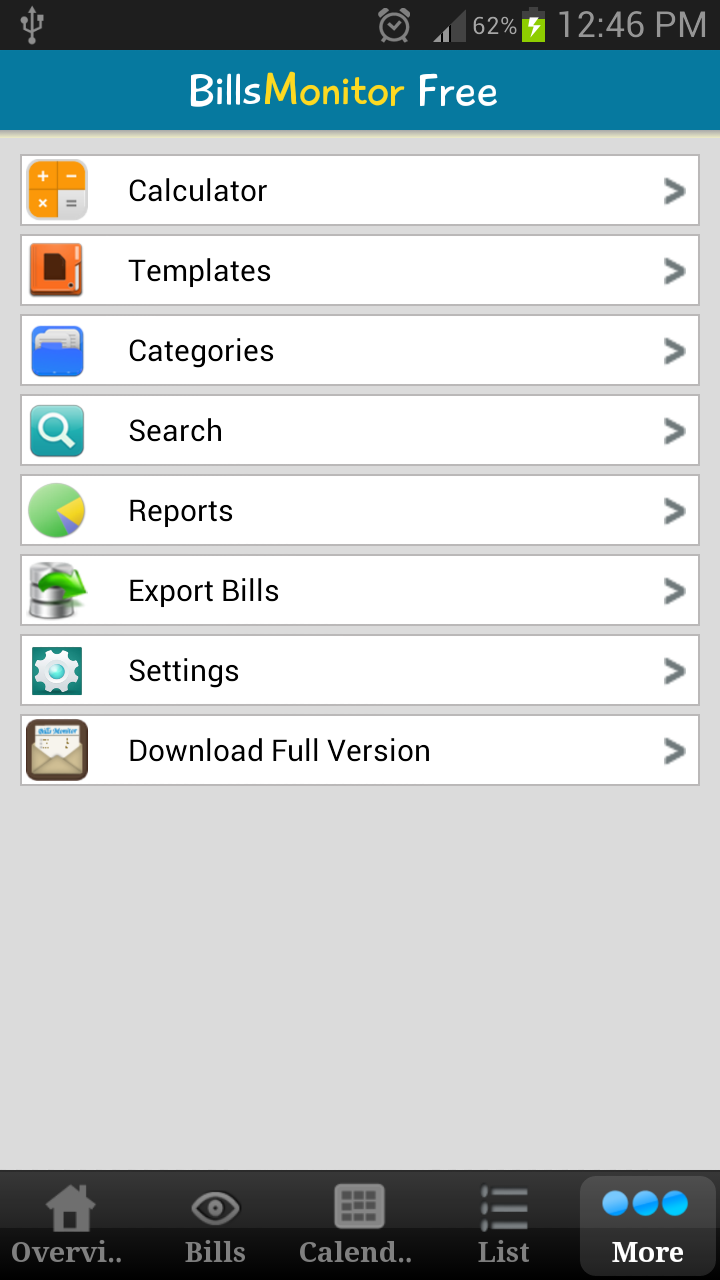The width and height of the screenshot is (720, 1280).
Task: Tap the Download Full Version envelope icon
Action: coord(57,750)
